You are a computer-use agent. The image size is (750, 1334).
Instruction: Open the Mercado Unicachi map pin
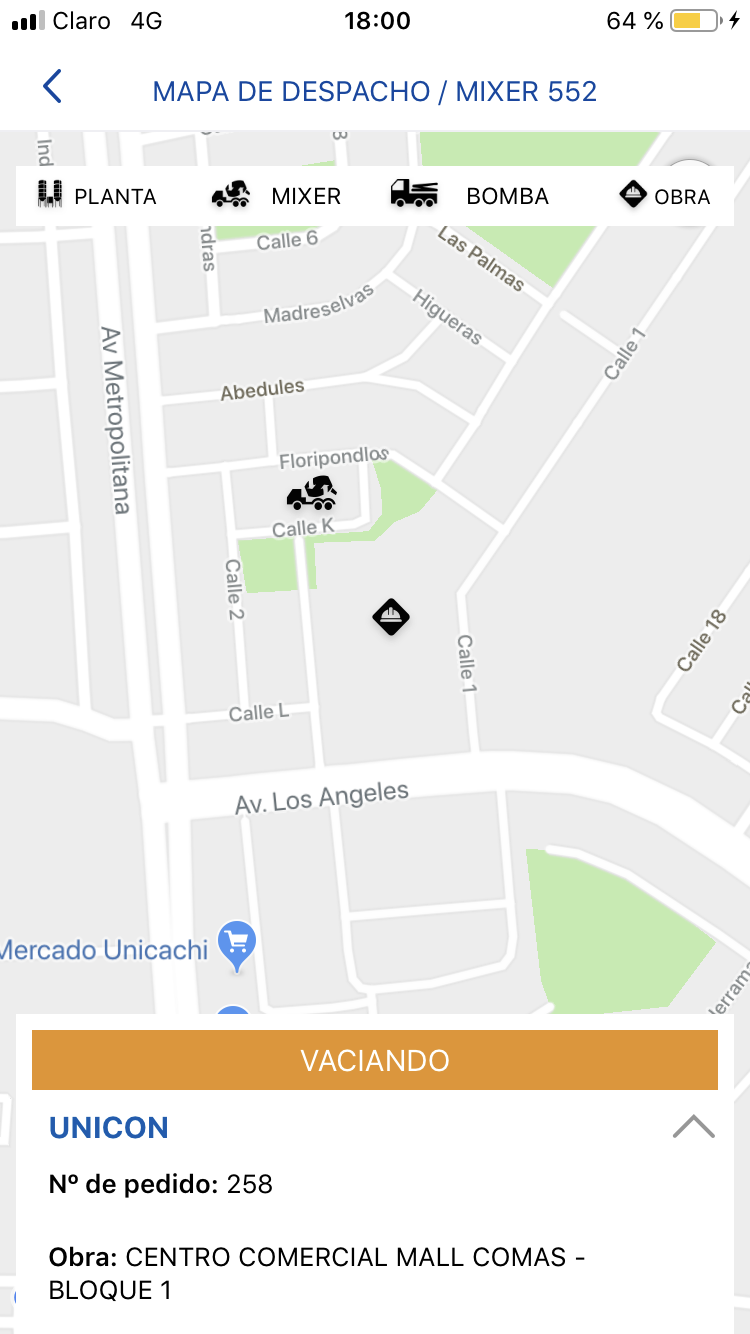click(x=237, y=945)
